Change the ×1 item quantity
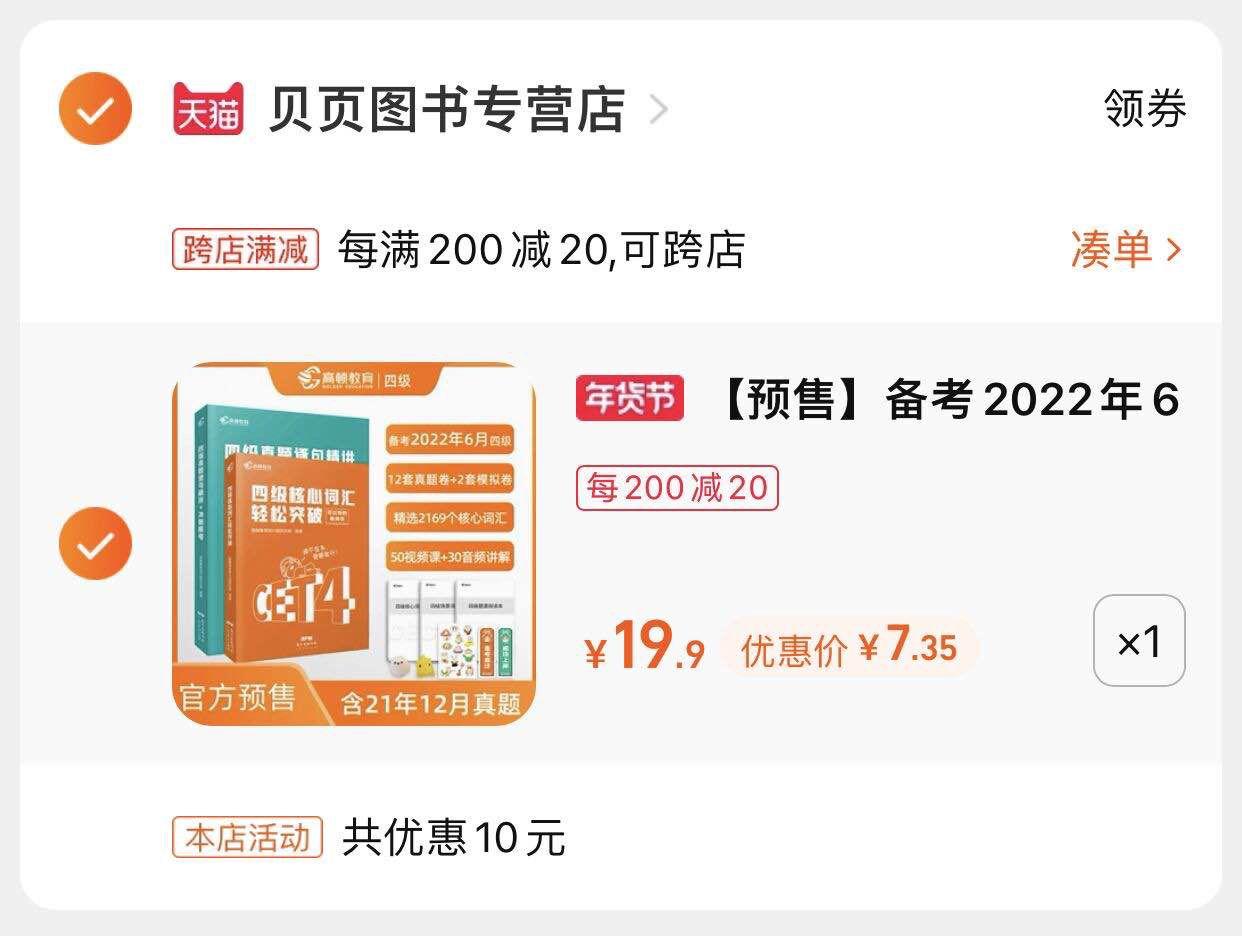1242x936 pixels. click(1139, 641)
